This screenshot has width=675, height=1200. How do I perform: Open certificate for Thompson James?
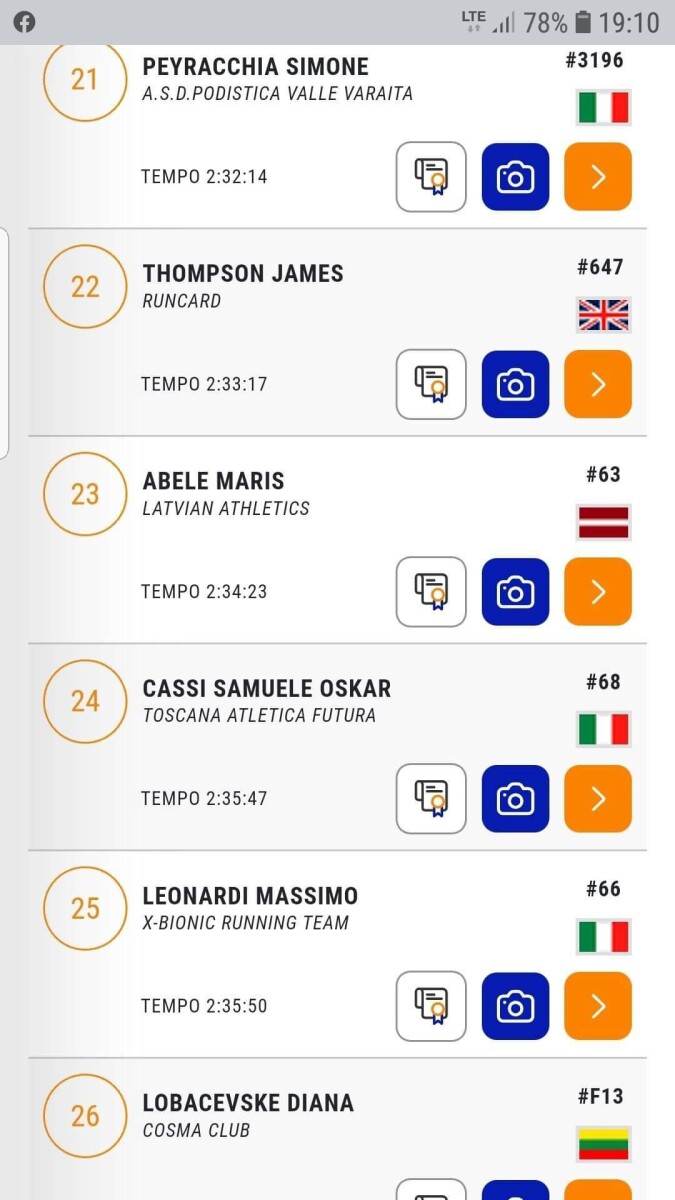(431, 384)
